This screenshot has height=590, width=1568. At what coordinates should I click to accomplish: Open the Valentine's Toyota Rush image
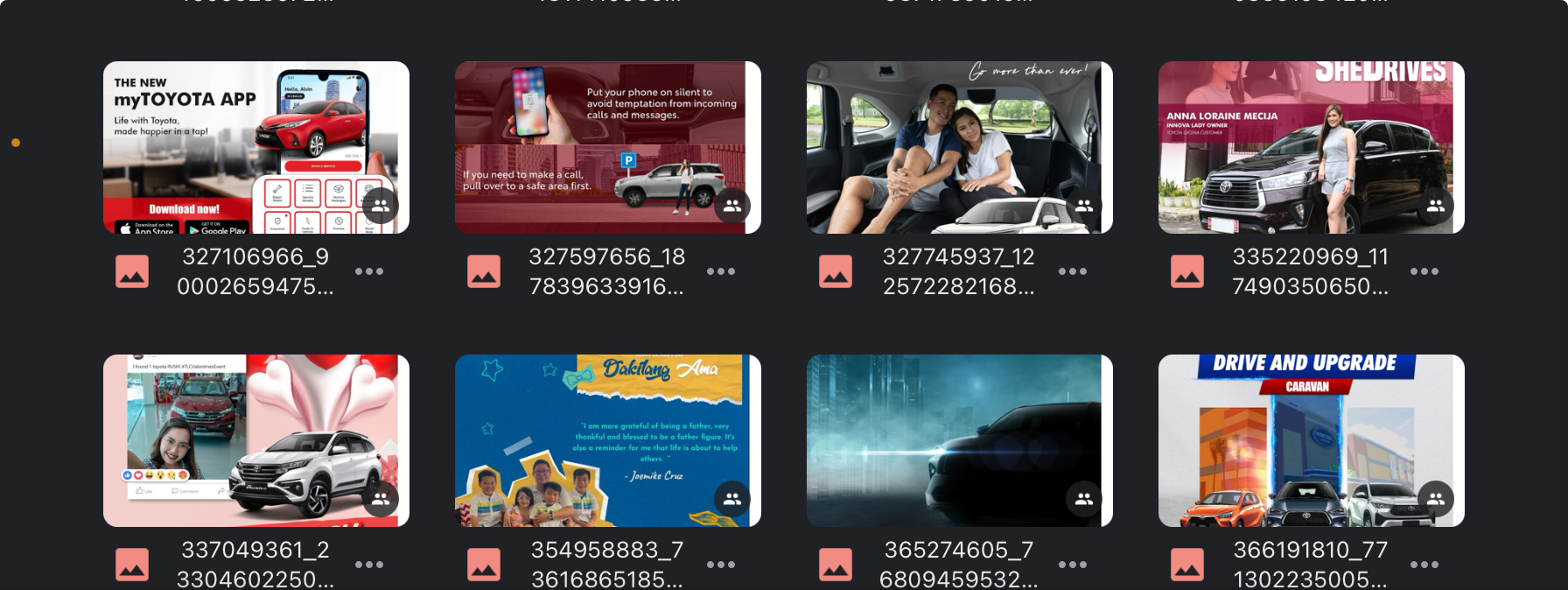click(x=255, y=440)
